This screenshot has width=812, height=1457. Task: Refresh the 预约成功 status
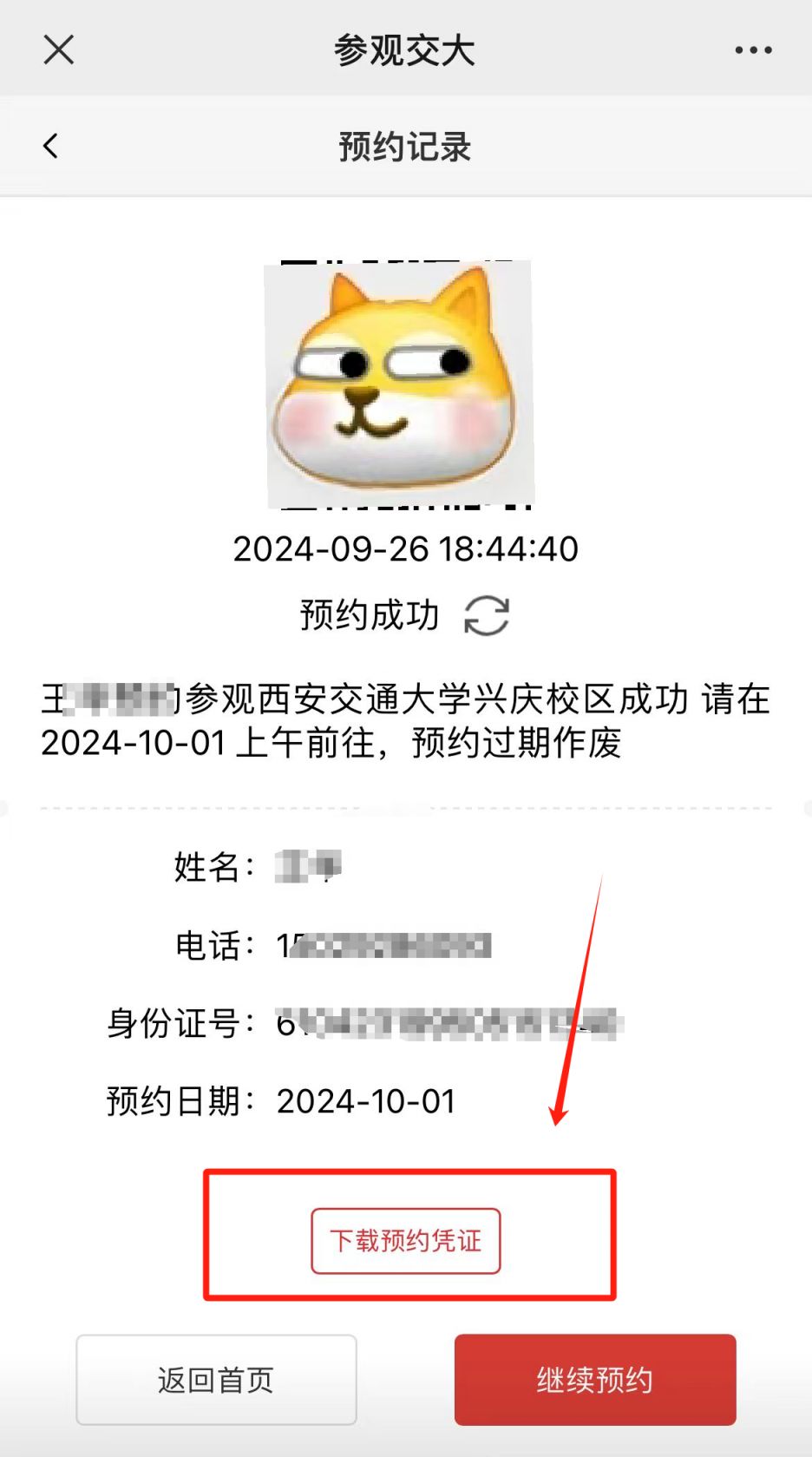pyautogui.click(x=487, y=616)
